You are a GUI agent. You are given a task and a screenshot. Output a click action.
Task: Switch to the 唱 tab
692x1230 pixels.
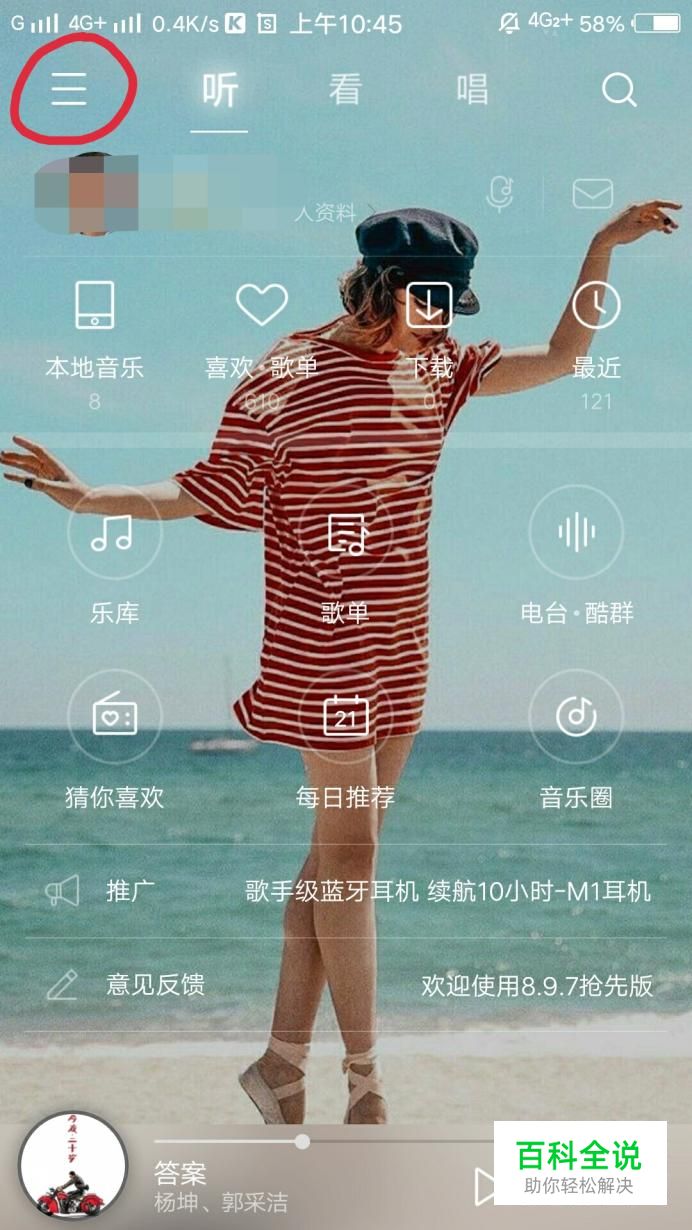tap(472, 91)
